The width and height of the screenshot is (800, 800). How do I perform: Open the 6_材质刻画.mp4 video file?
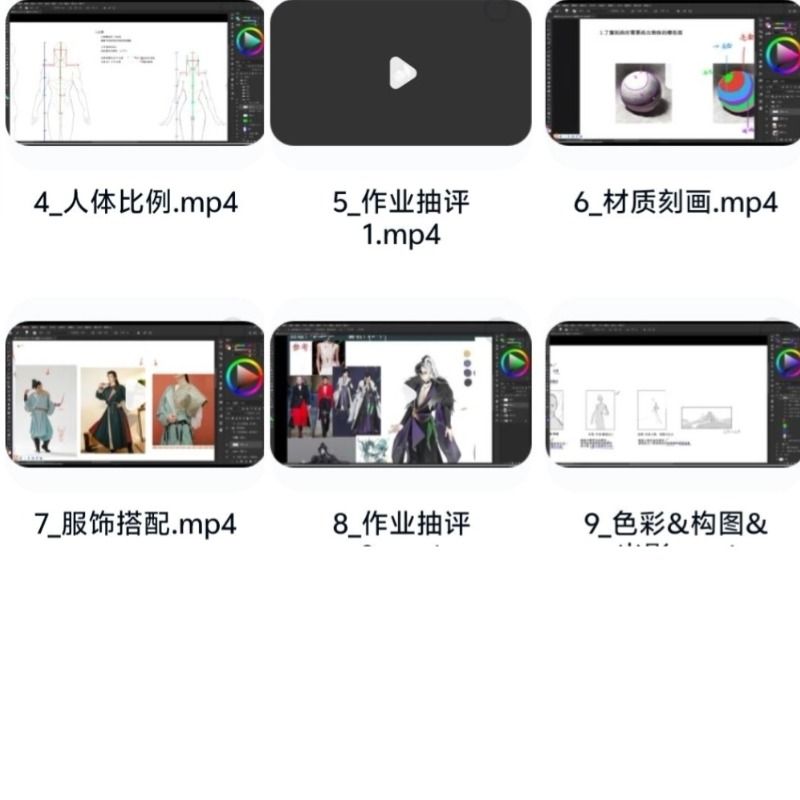point(674,75)
